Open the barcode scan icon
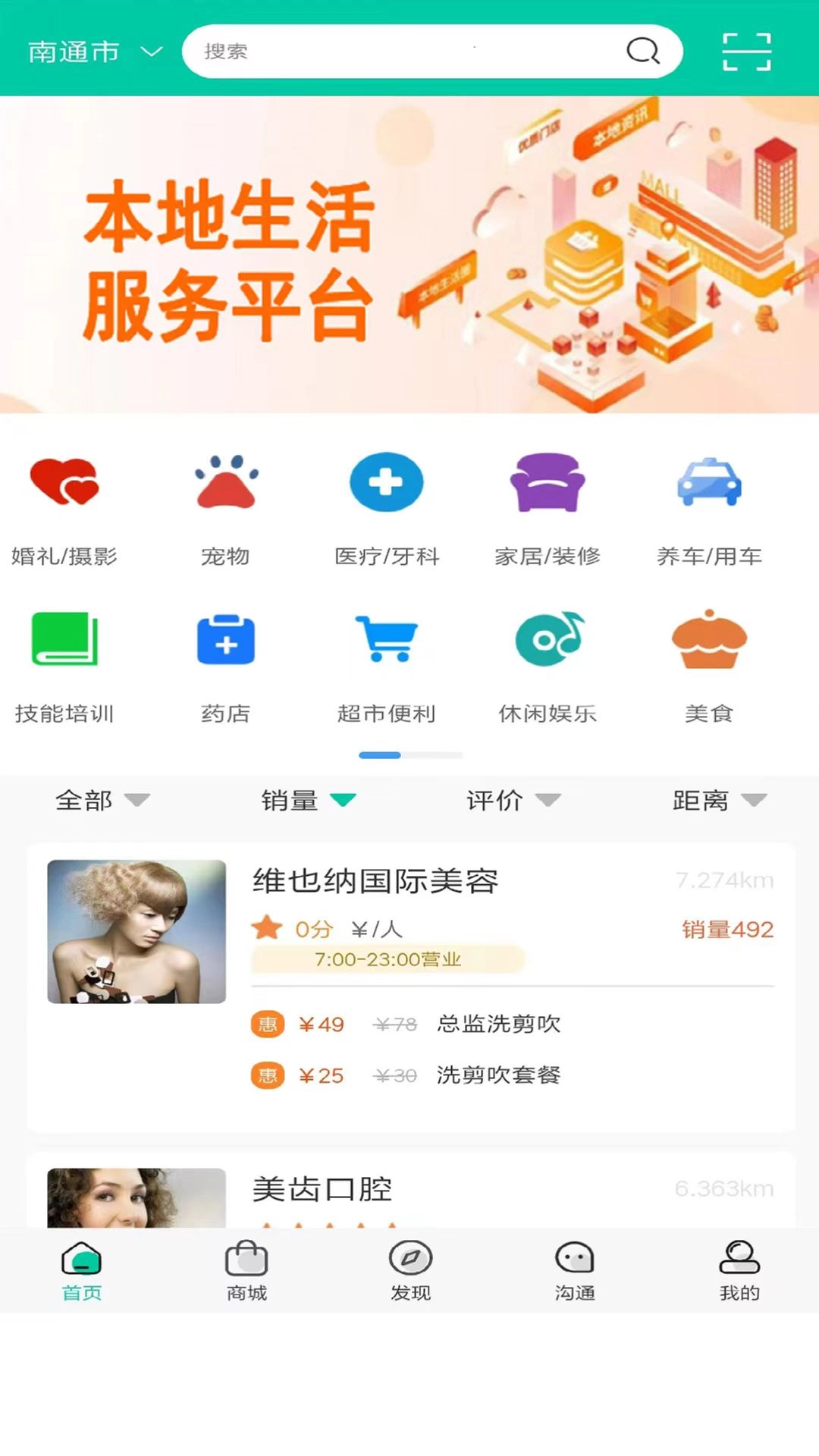This screenshot has height=1456, width=819. pos(747,52)
